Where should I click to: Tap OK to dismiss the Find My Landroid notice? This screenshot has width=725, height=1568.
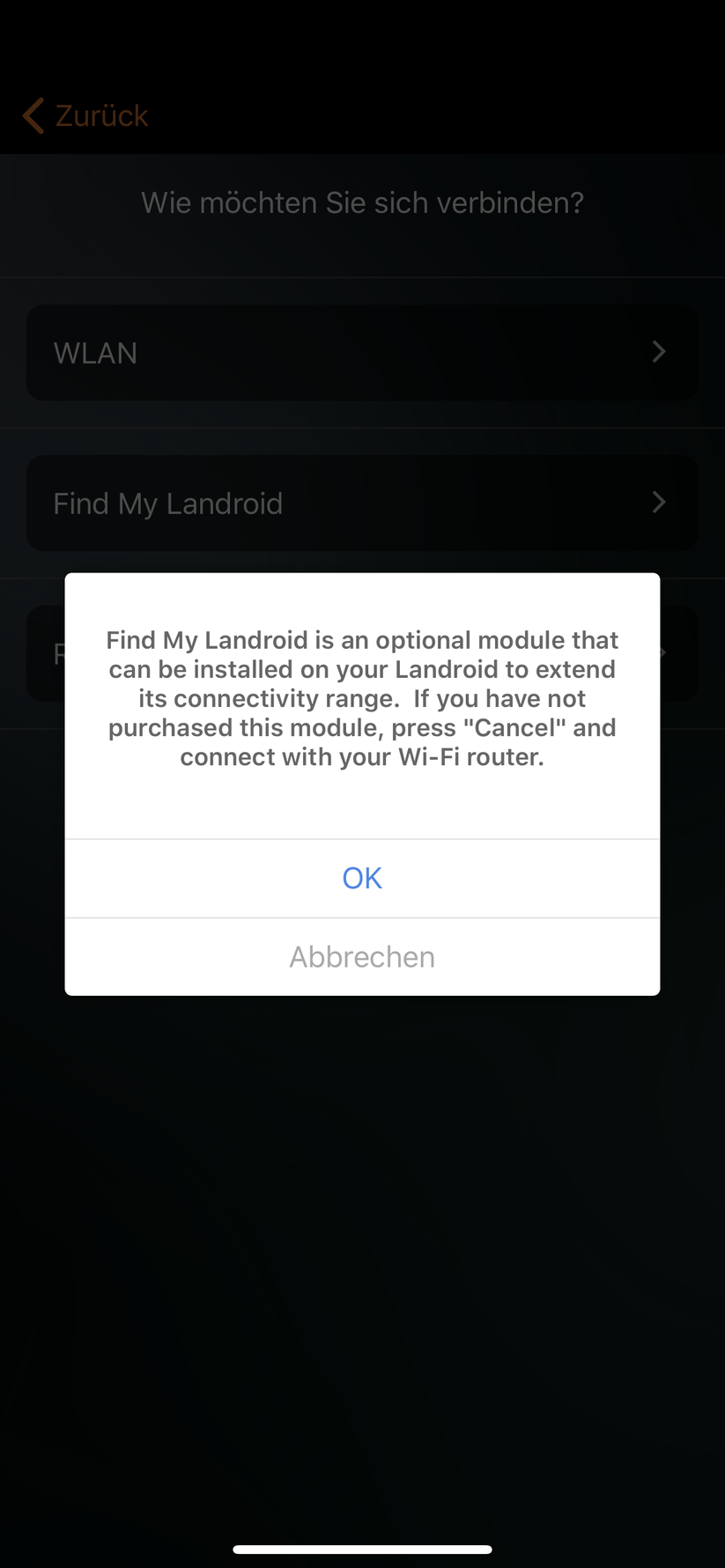click(362, 877)
